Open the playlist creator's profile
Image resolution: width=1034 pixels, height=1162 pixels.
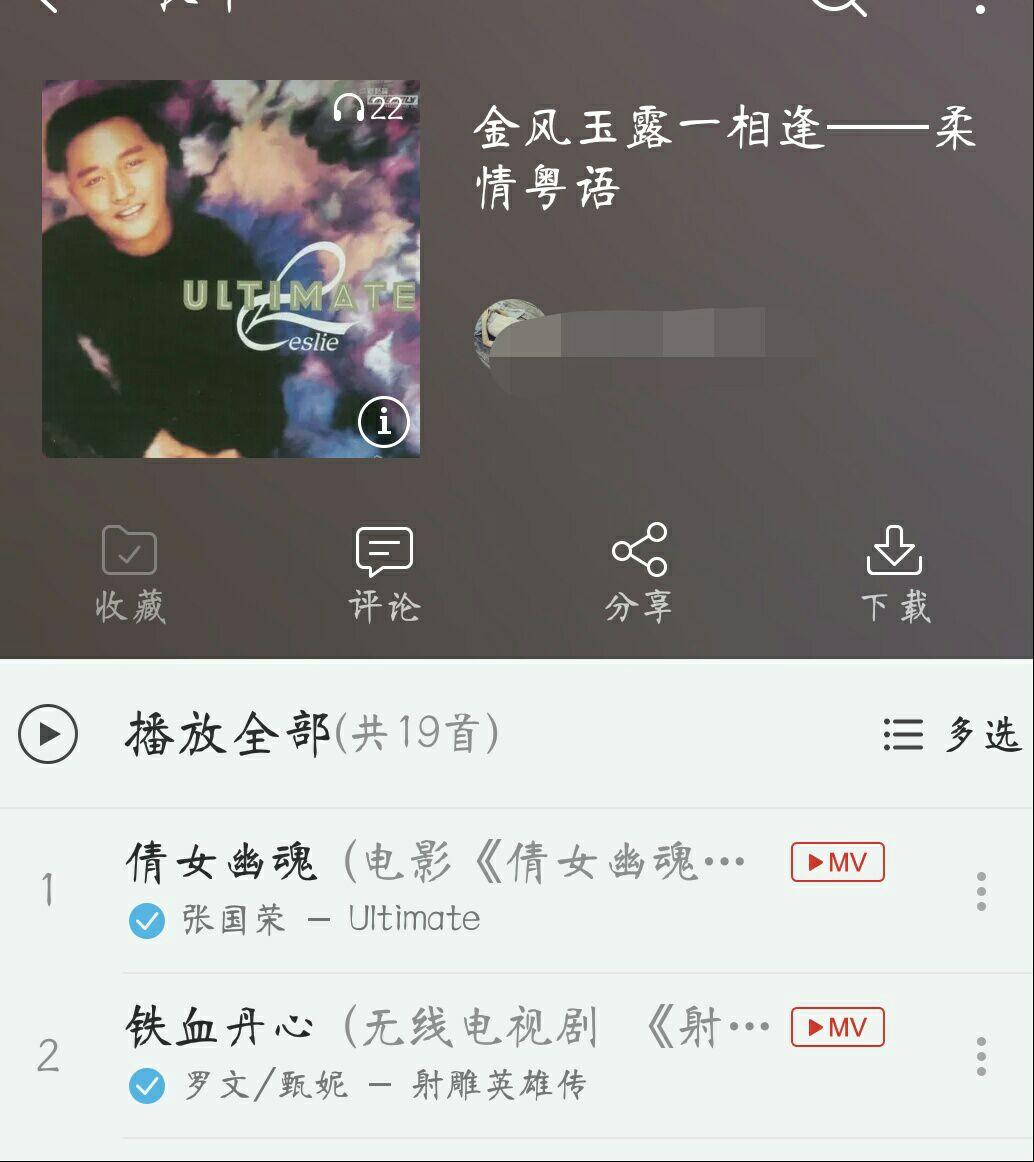click(x=620, y=335)
